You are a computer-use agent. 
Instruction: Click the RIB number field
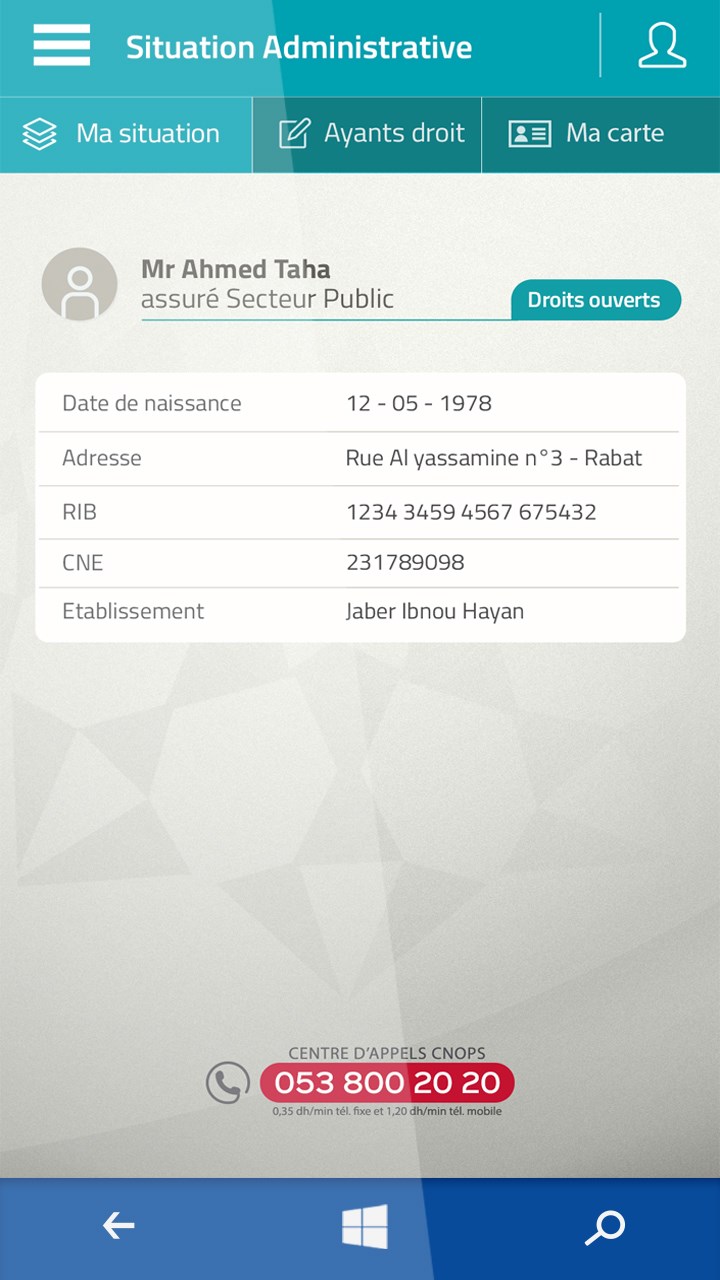click(471, 512)
